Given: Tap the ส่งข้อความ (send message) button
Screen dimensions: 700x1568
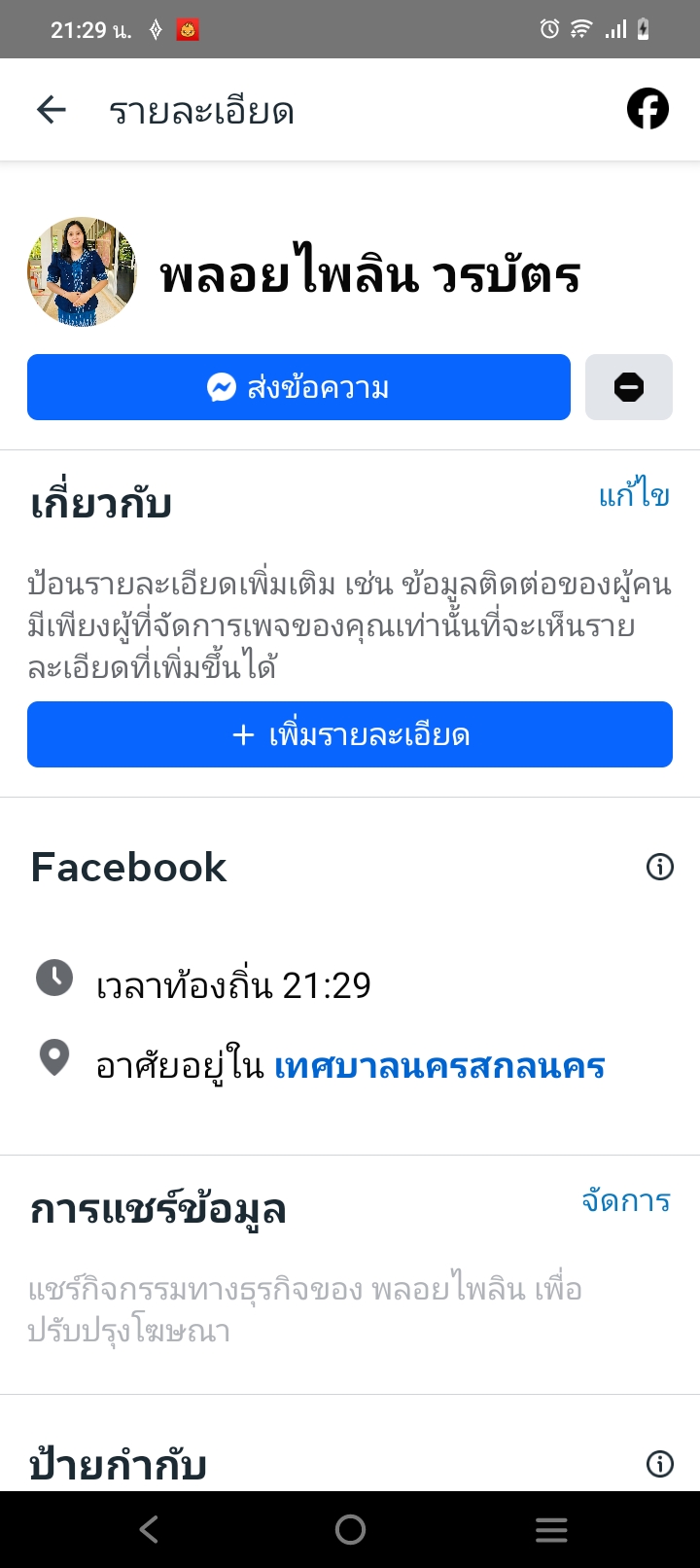Looking at the screenshot, I should tap(298, 387).
